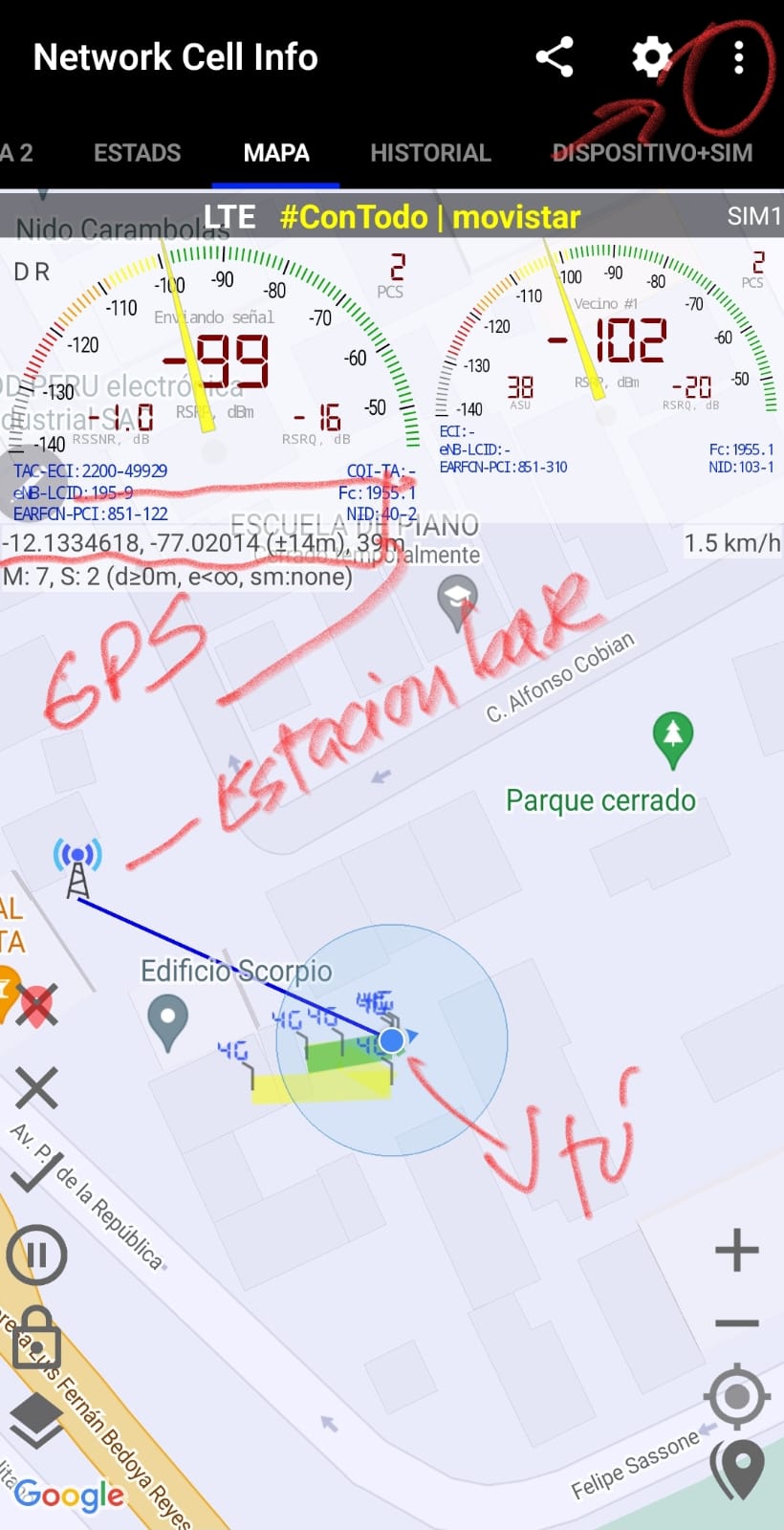Open the settings gear
The image size is (784, 1530).
click(652, 57)
